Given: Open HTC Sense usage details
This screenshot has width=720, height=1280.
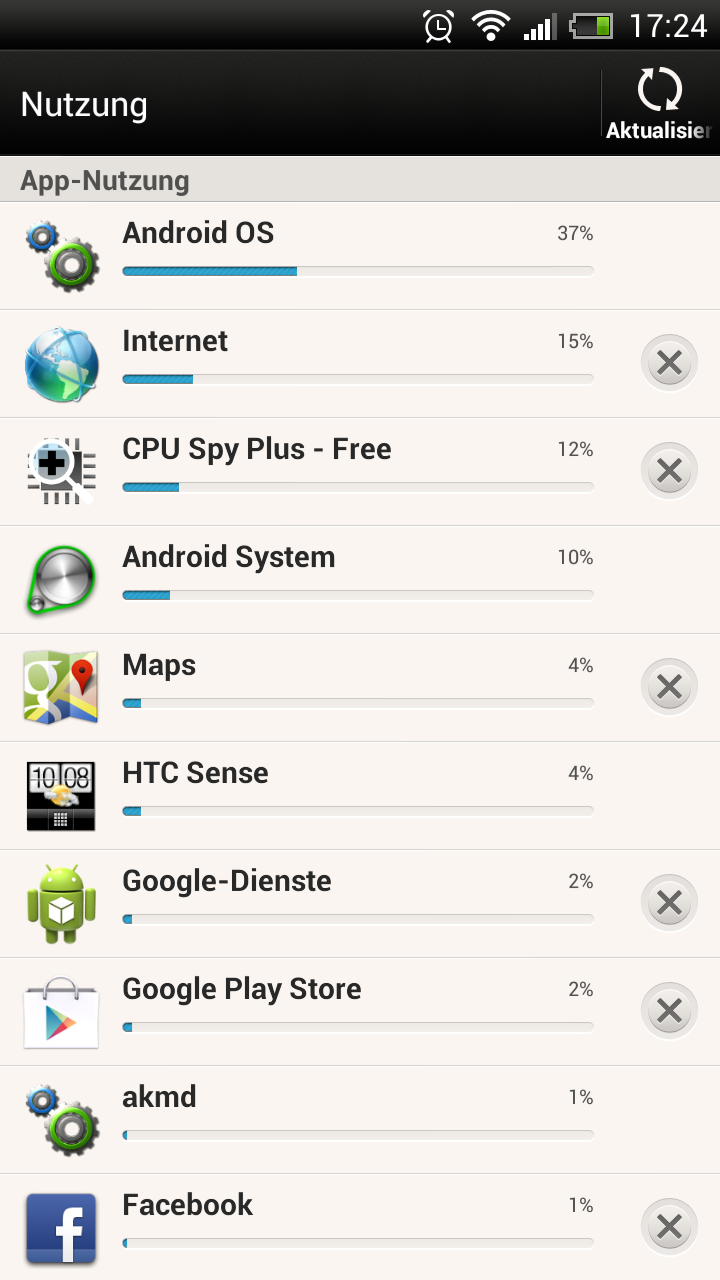Looking at the screenshot, I should (x=360, y=796).
